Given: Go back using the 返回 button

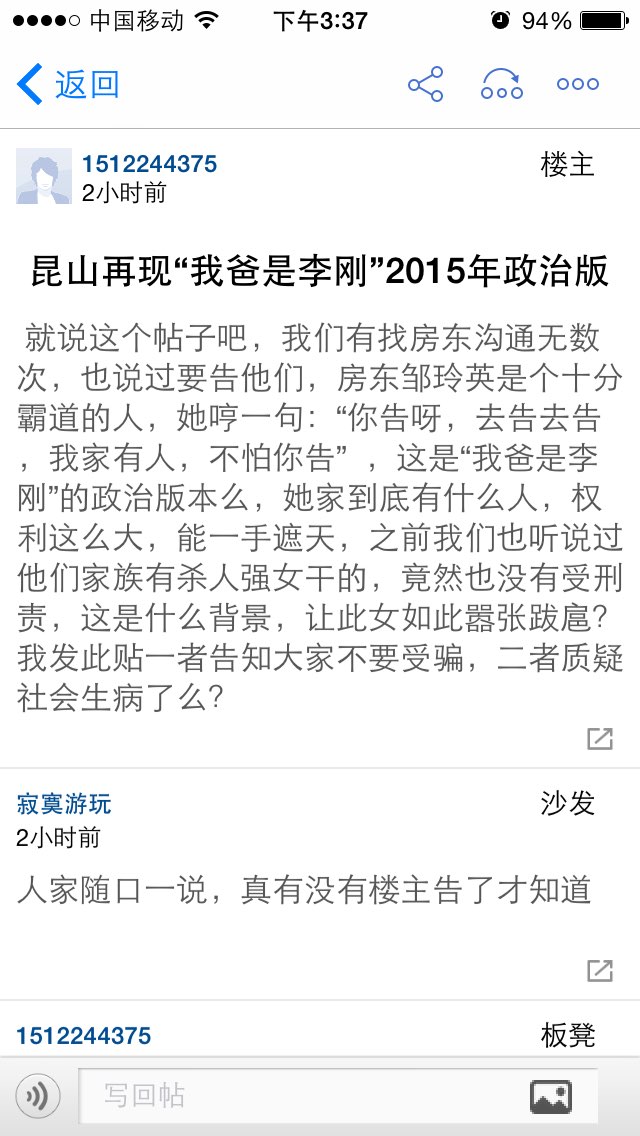Looking at the screenshot, I should [x=67, y=85].
